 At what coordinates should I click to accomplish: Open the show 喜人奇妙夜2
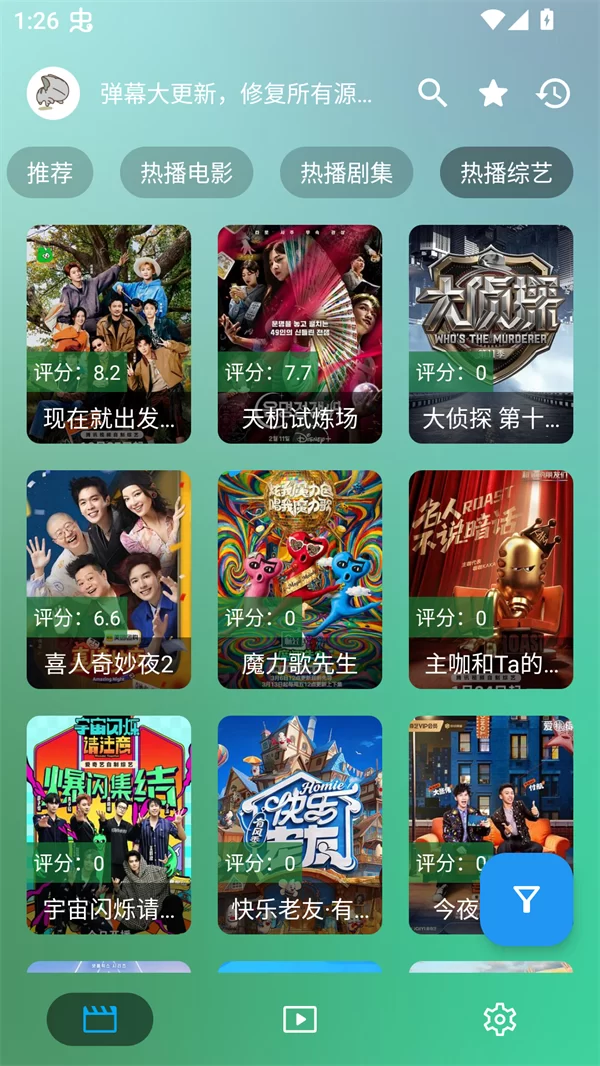[109, 579]
